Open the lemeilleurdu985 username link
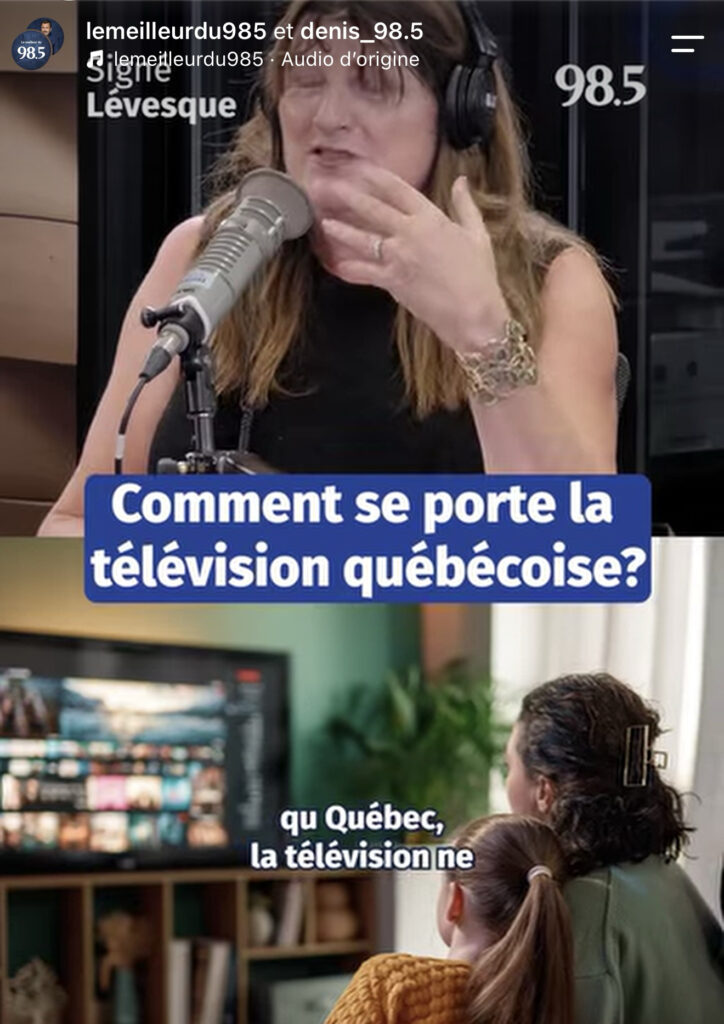This screenshot has height=1024, width=724. pos(176,31)
